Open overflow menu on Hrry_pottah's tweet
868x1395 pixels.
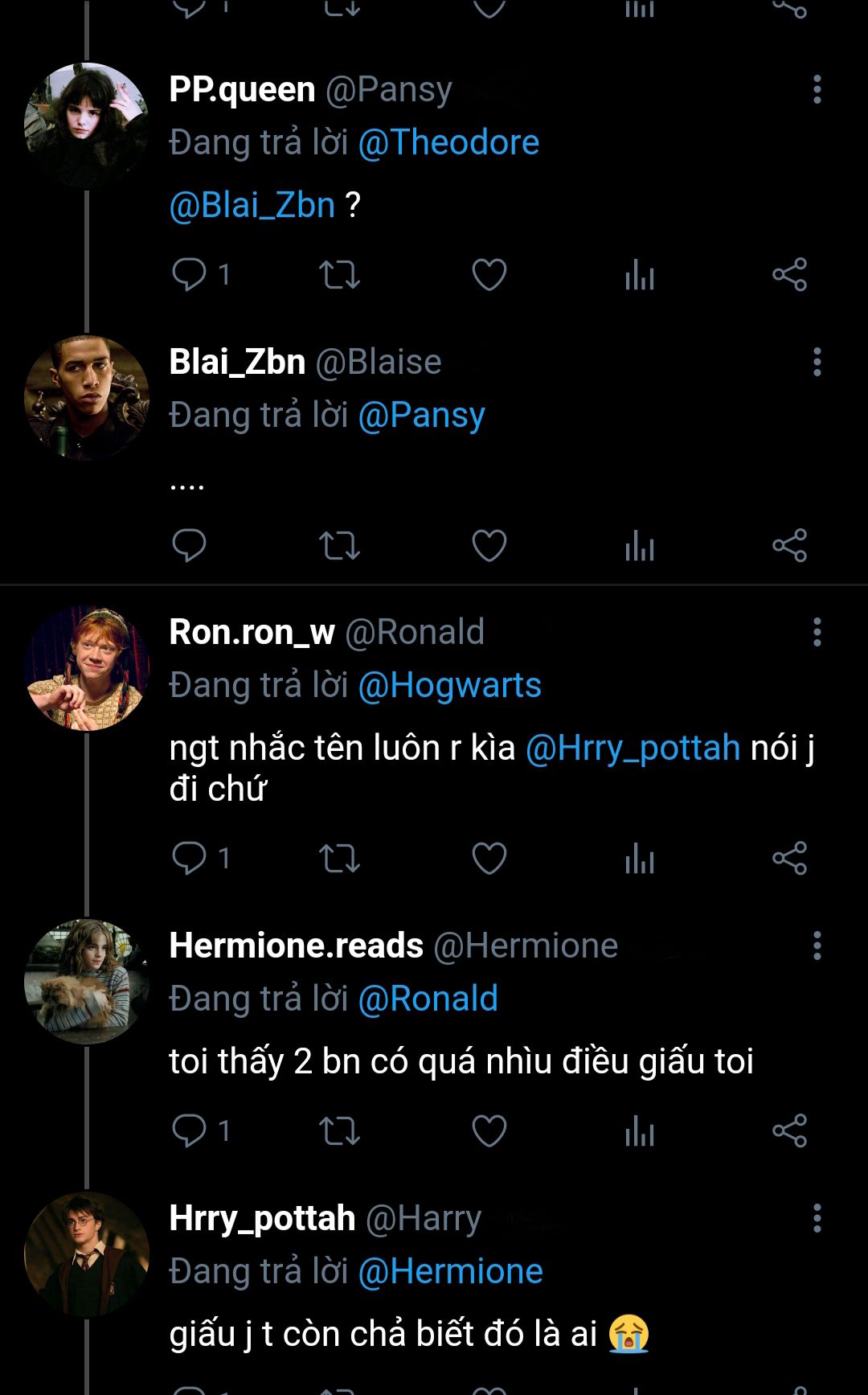pos(817,1219)
